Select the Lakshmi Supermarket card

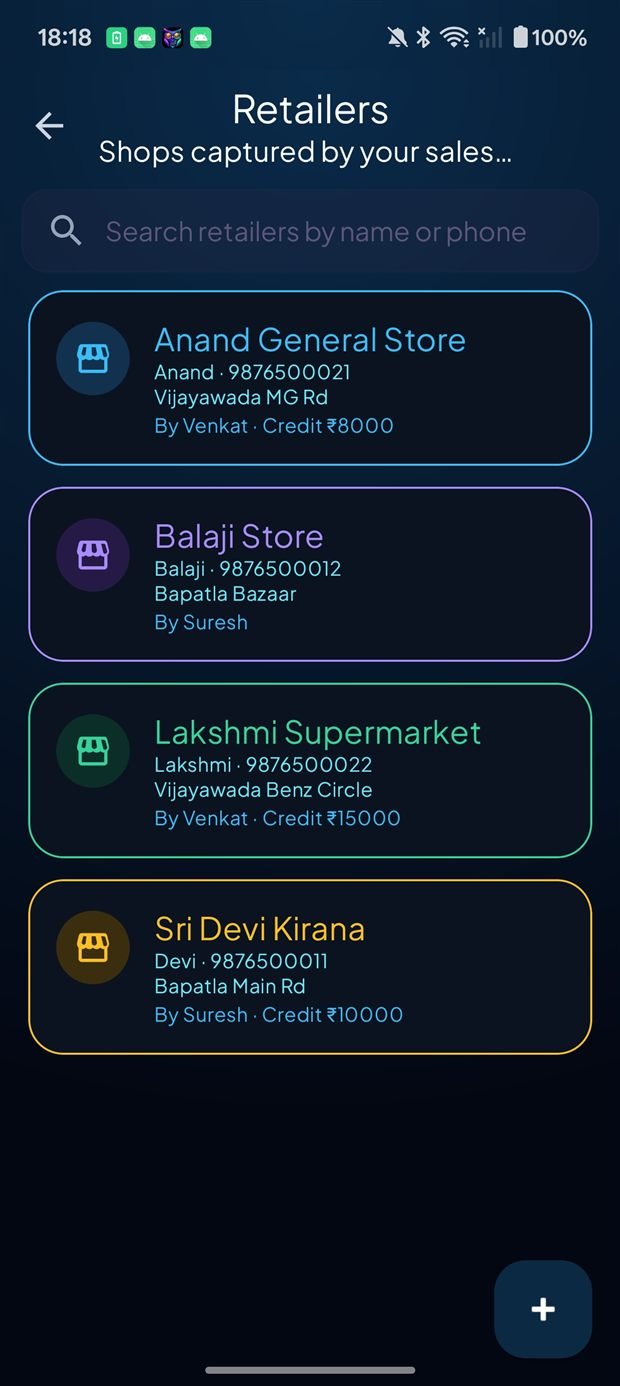tap(310, 770)
